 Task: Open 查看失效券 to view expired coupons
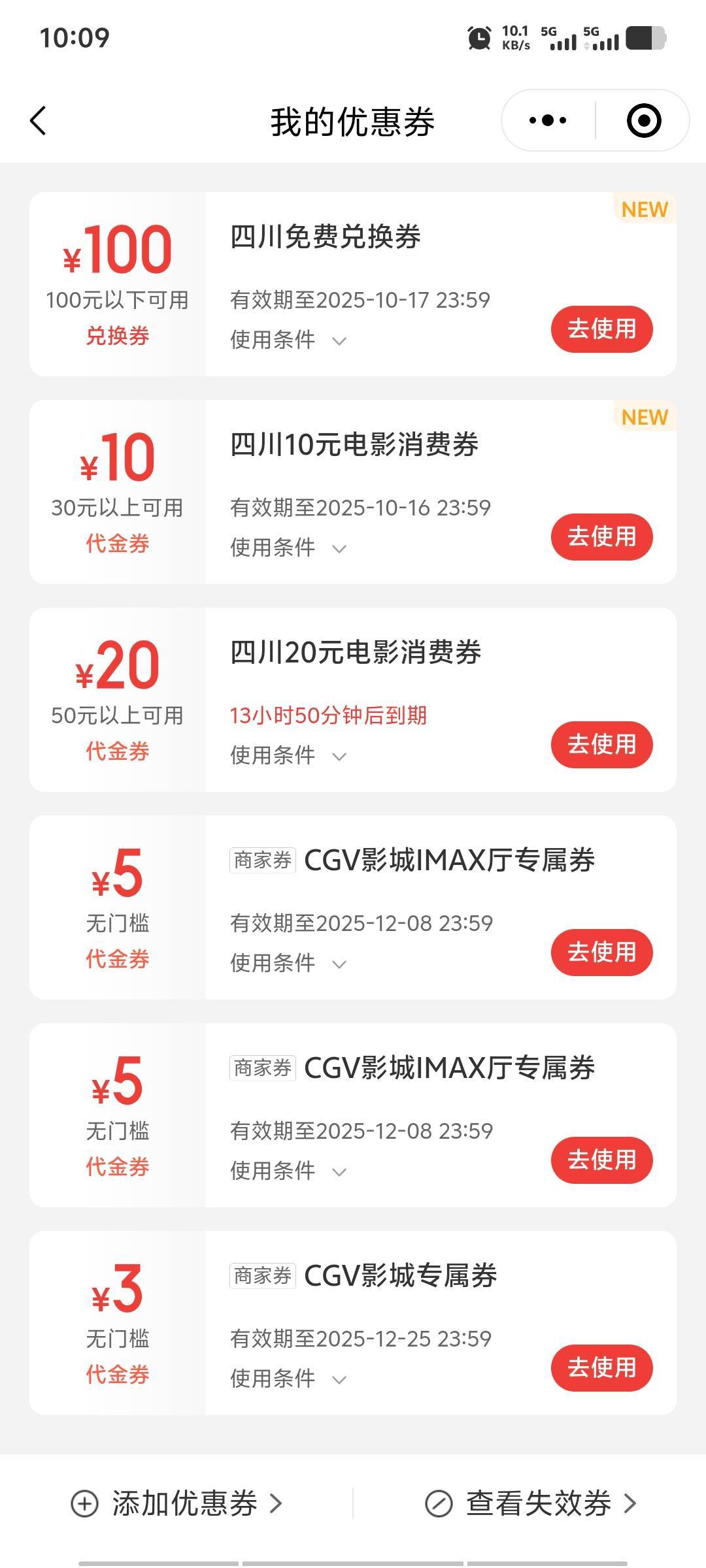click(x=531, y=1503)
